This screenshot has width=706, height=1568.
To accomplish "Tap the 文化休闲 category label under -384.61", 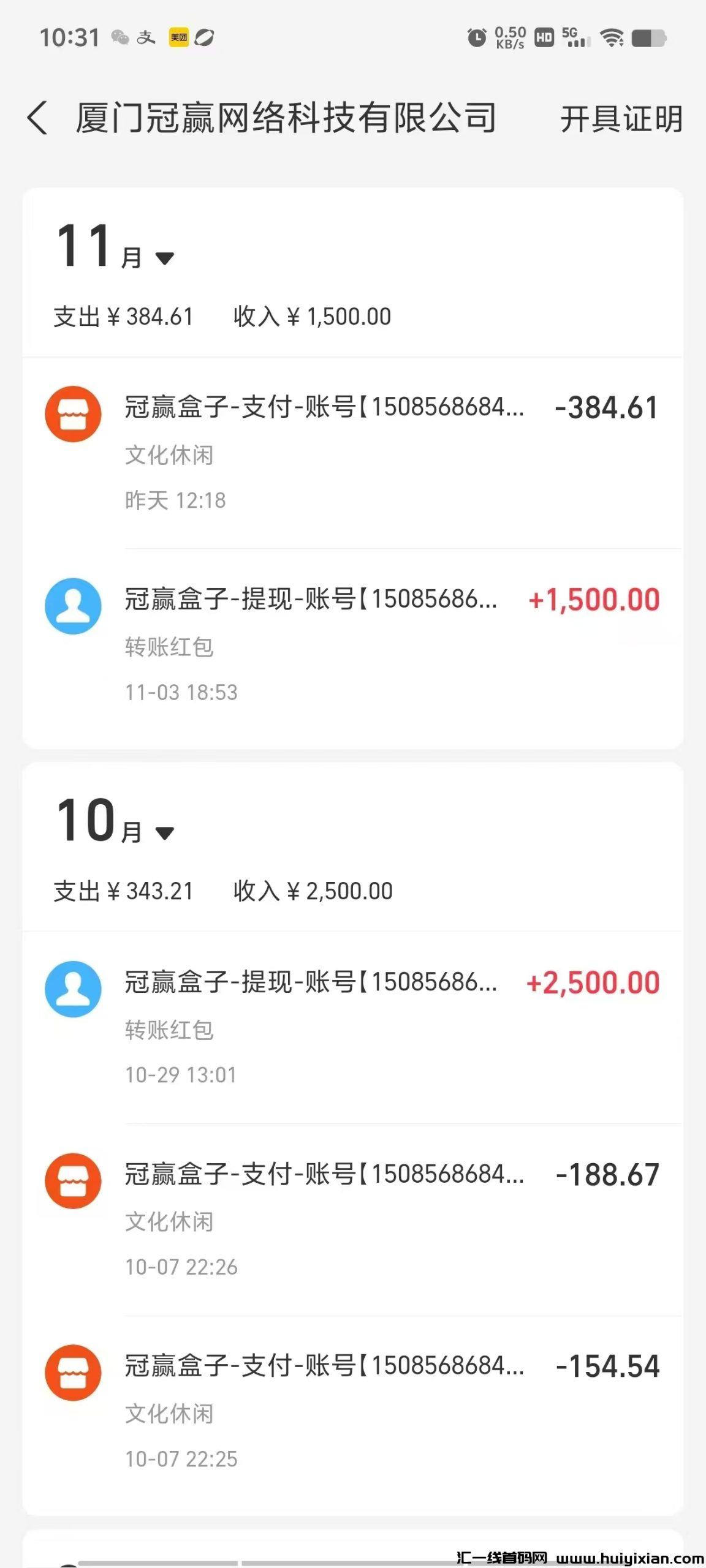I will coord(168,455).
